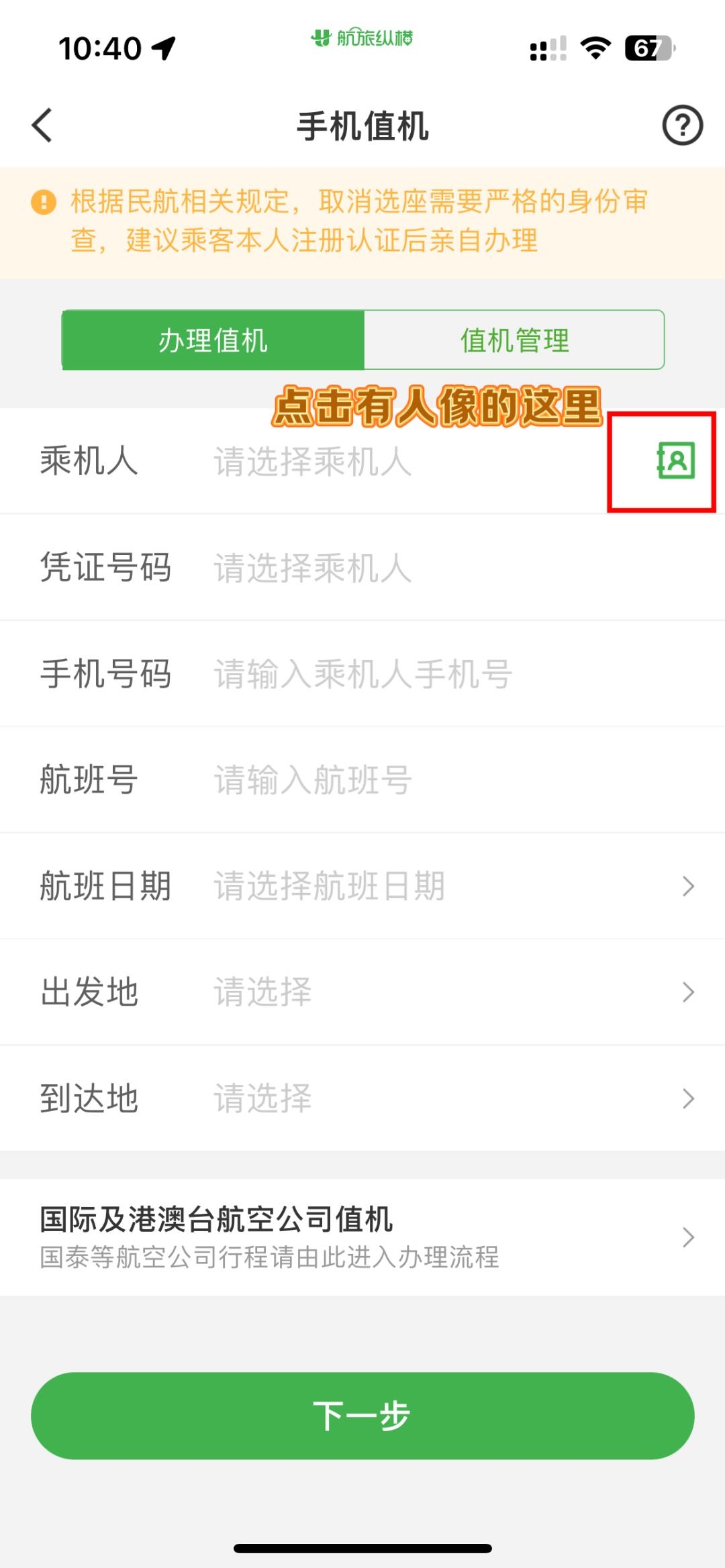Go back from 手机值机 page
Image resolution: width=725 pixels, height=1568 pixels.
pos(42,125)
